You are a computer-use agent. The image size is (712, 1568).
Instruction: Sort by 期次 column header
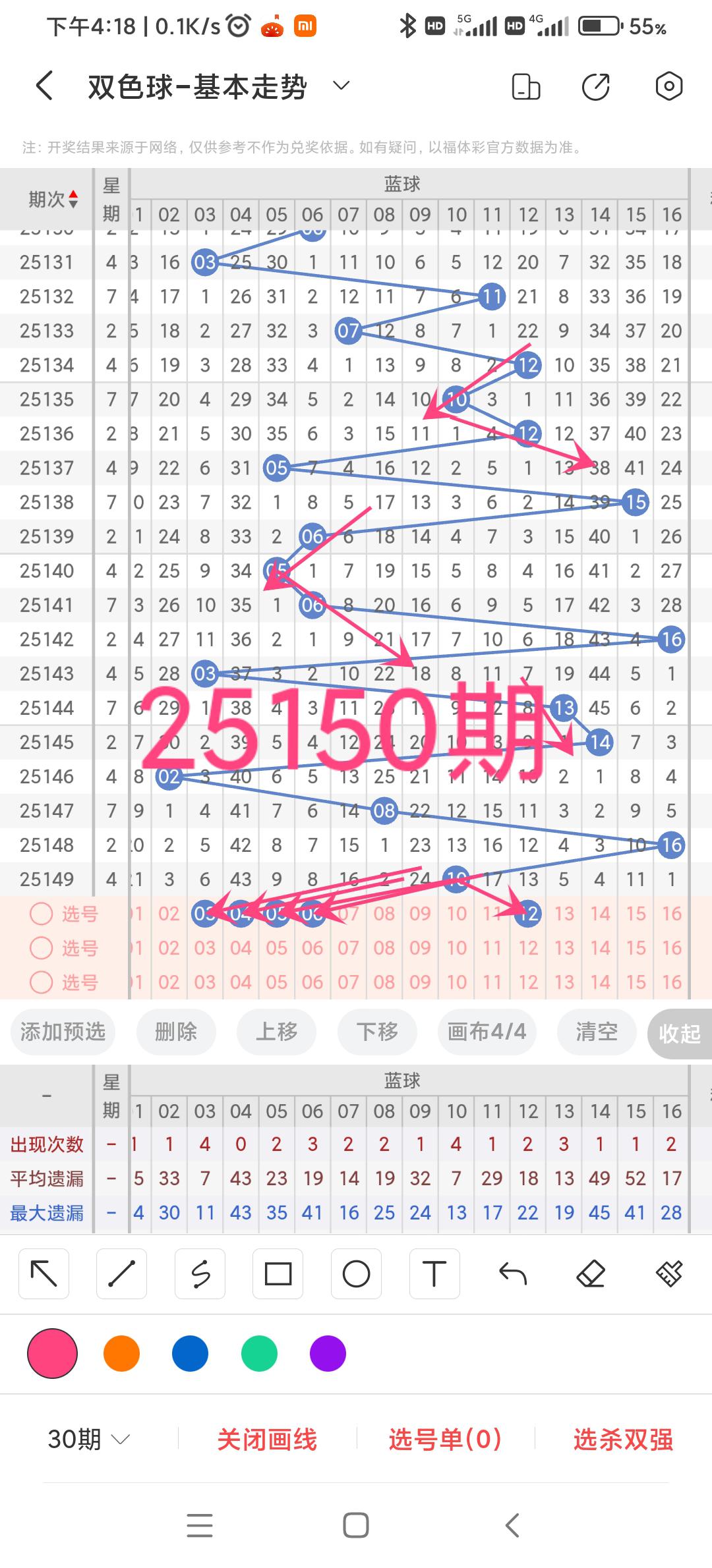pyautogui.click(x=53, y=199)
